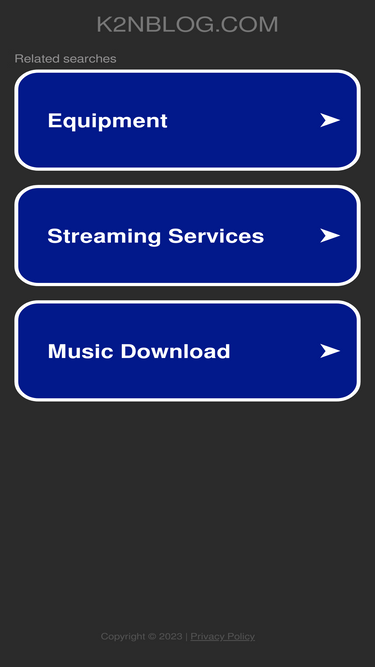Screen dimensions: 375x667
Task: Tap the Music Download related search
Action: point(188,351)
